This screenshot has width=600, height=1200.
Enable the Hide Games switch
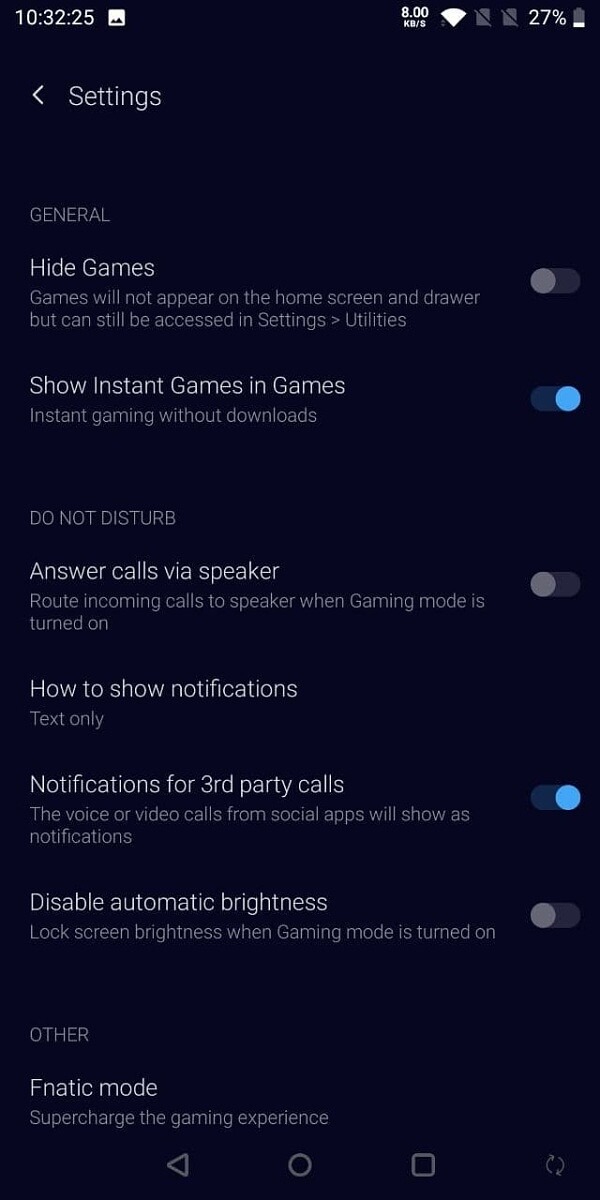tap(555, 281)
